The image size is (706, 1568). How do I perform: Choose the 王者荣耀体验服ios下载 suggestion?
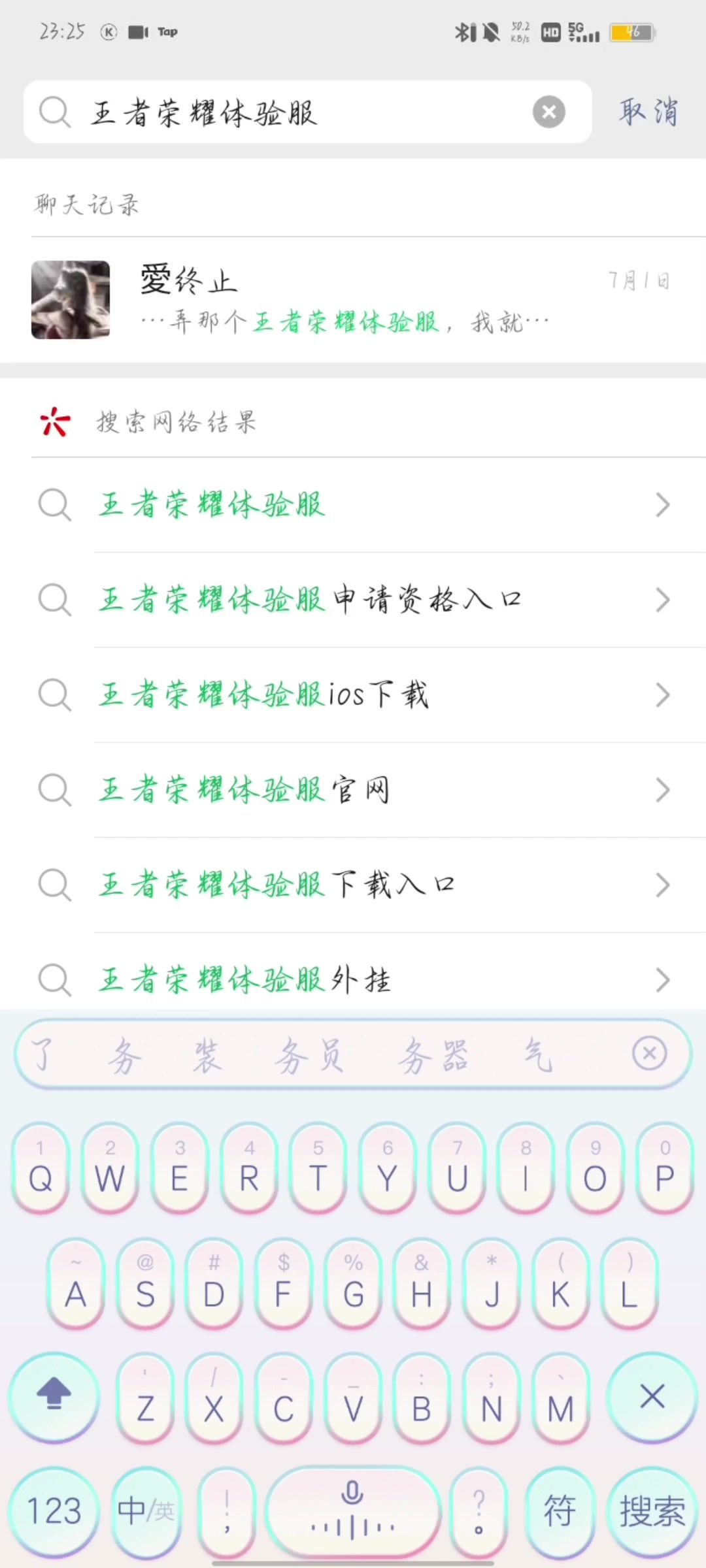353,694
